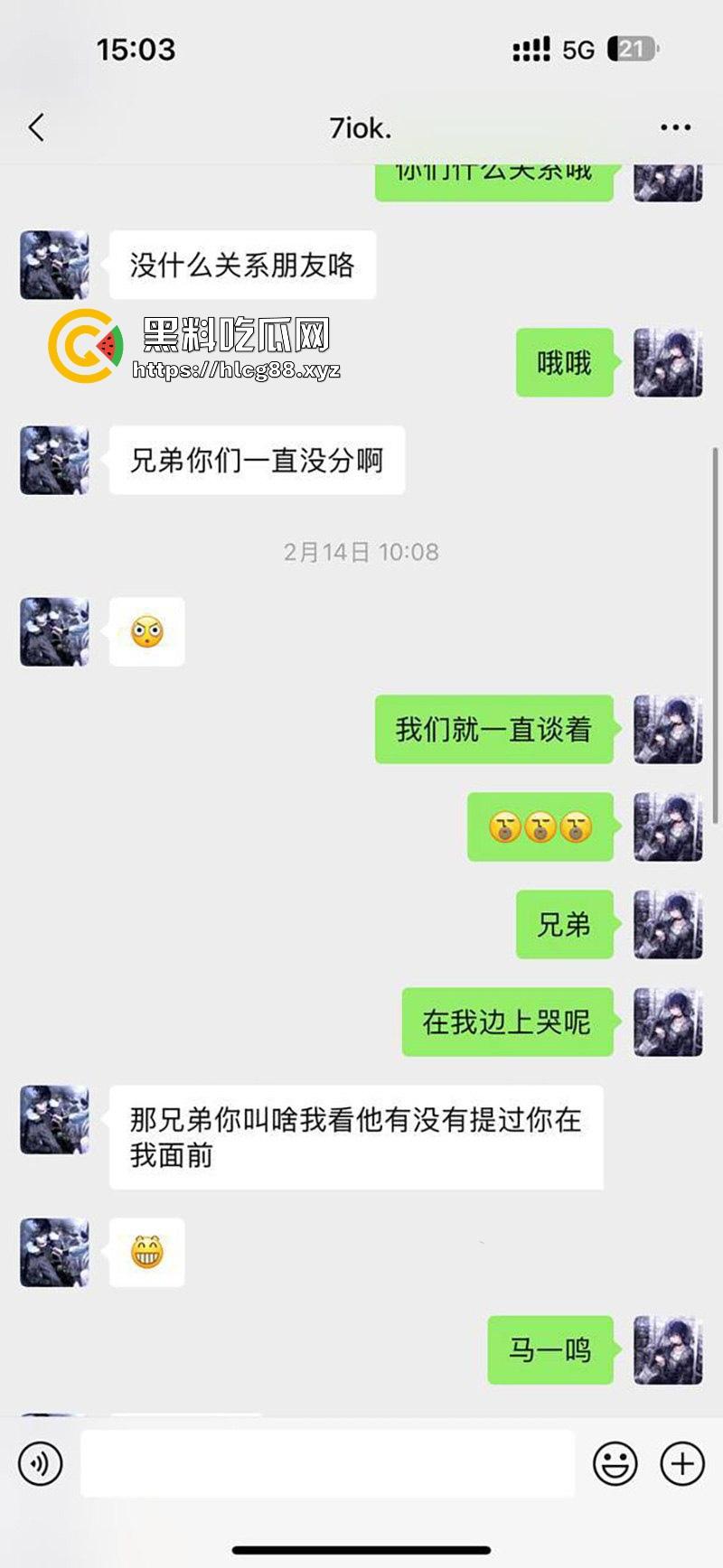Image resolution: width=723 pixels, height=1568 pixels.
Task: Tap the grinning emoji sticker message
Action: click(x=147, y=1252)
